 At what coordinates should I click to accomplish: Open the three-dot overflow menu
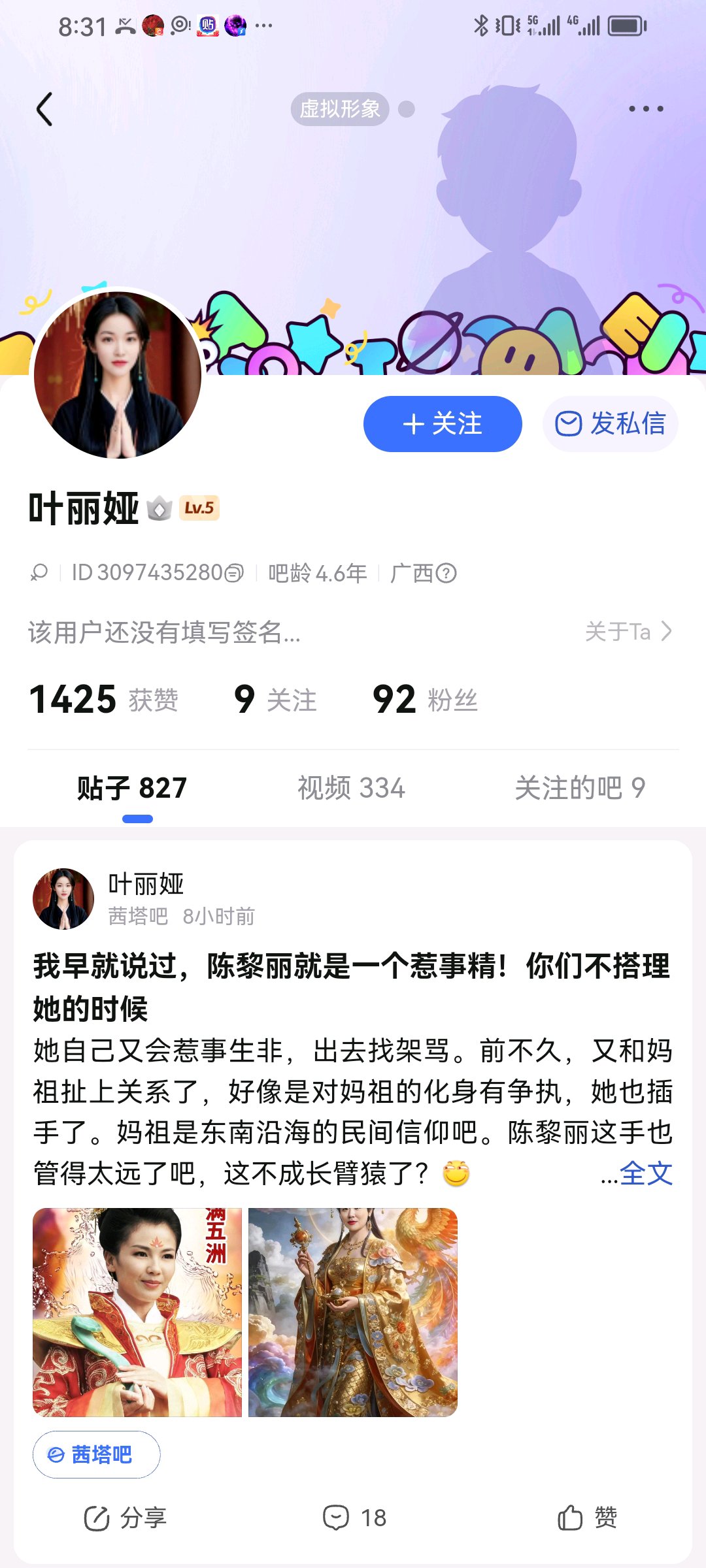click(646, 109)
